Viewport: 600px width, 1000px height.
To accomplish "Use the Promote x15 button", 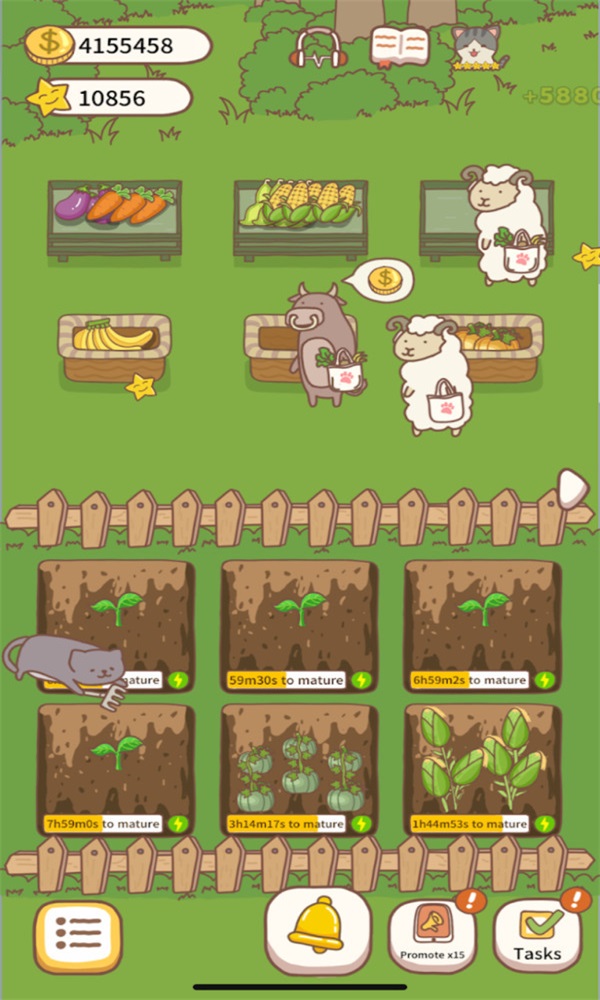I will pyautogui.click(x=432, y=936).
